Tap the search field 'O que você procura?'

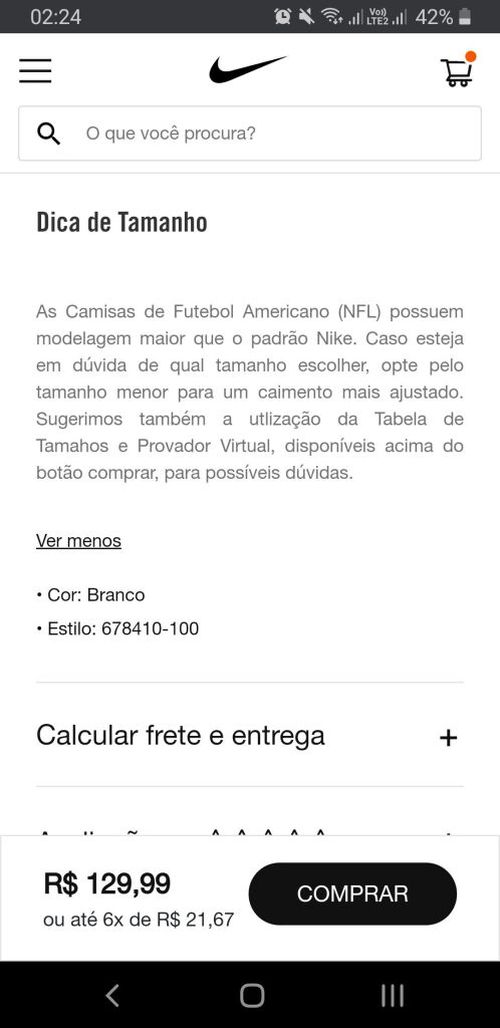(250, 134)
